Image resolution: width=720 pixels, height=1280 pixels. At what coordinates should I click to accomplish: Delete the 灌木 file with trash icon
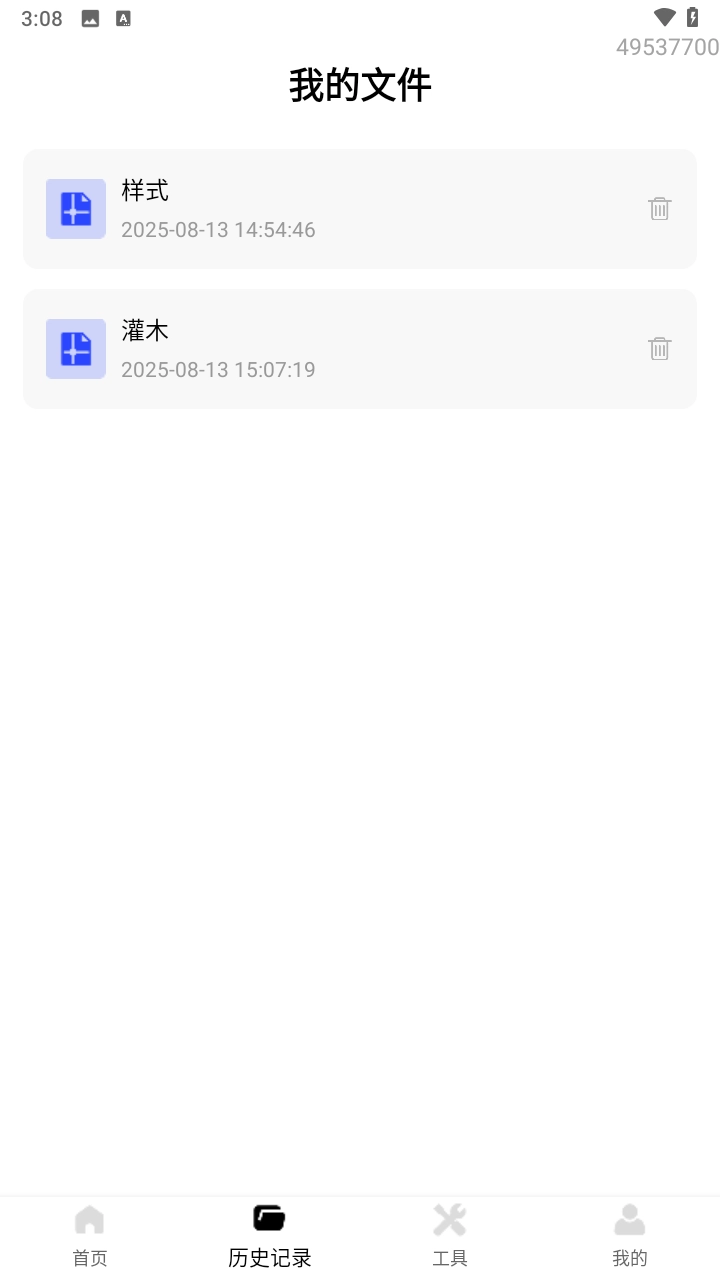coord(659,349)
